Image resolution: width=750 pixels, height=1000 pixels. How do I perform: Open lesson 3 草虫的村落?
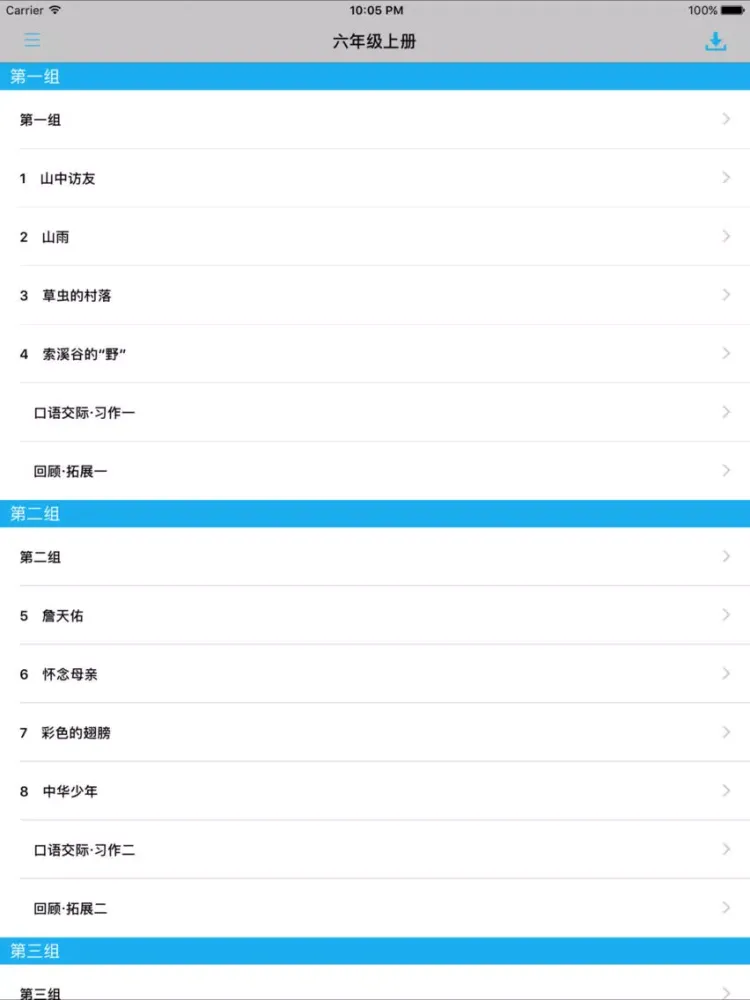tap(375, 296)
